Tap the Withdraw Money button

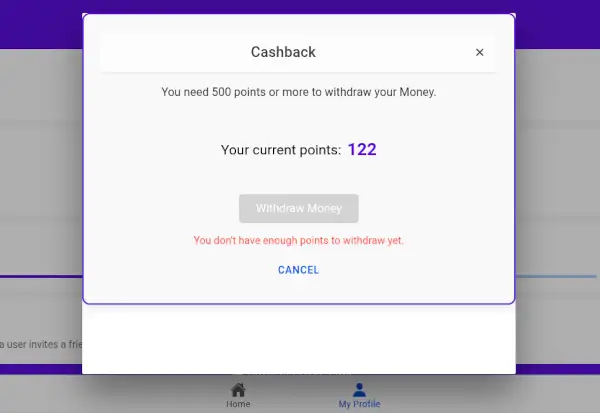coord(298,209)
